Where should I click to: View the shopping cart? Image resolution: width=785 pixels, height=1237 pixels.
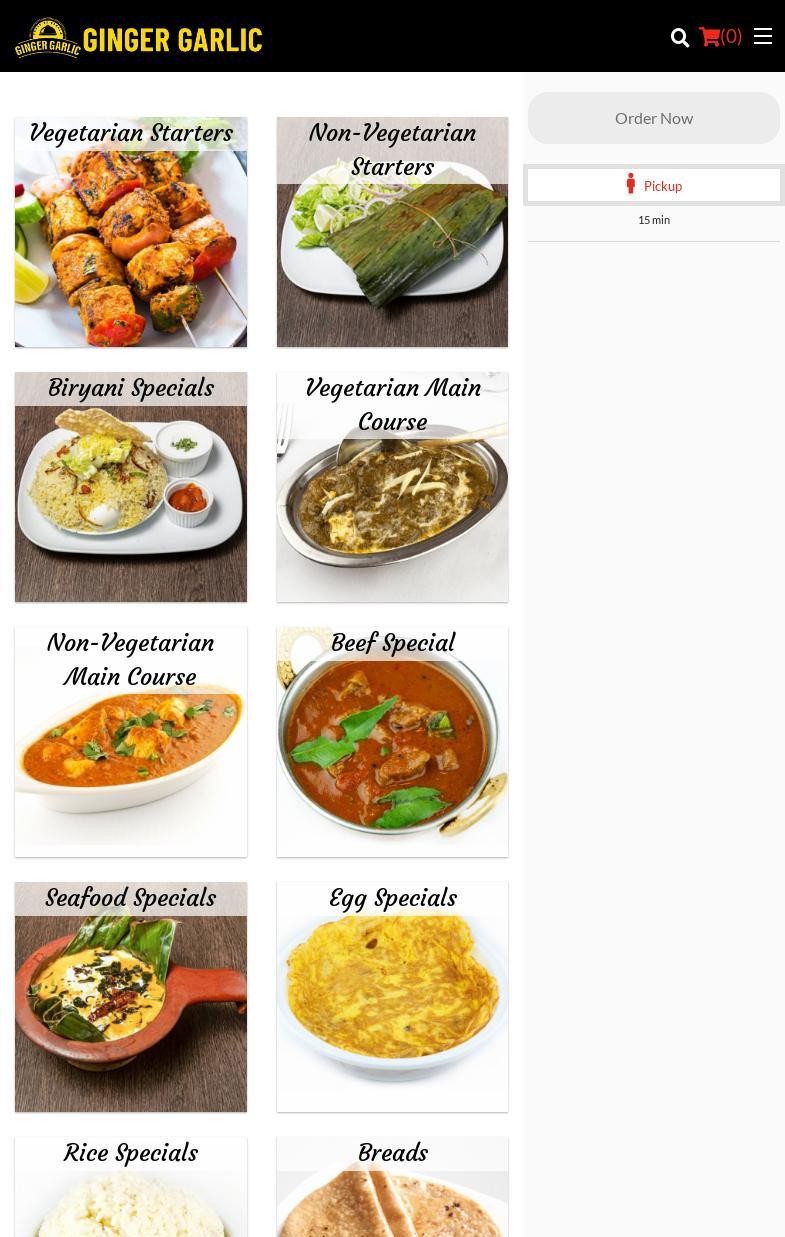click(x=720, y=37)
